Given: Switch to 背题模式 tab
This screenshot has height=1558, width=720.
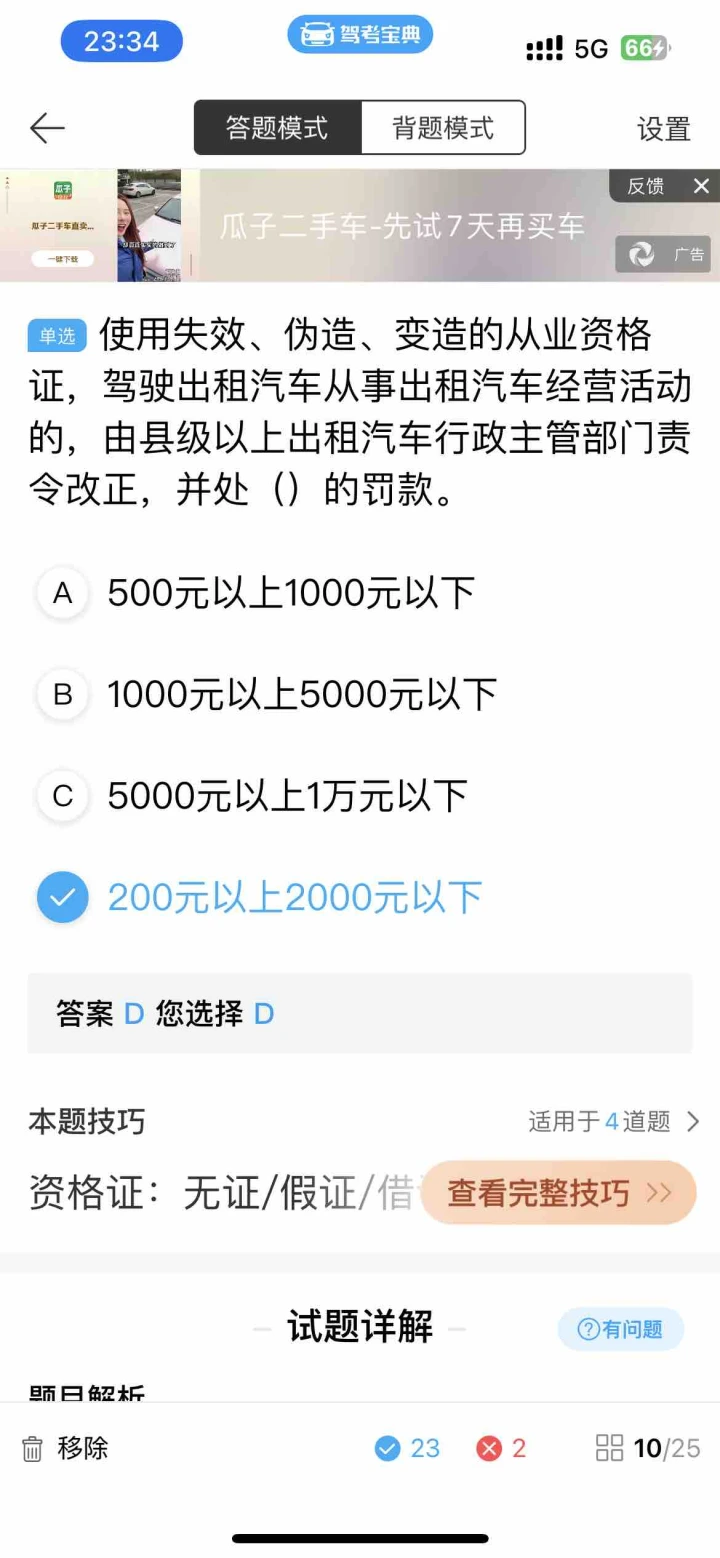Looking at the screenshot, I should coord(442,128).
